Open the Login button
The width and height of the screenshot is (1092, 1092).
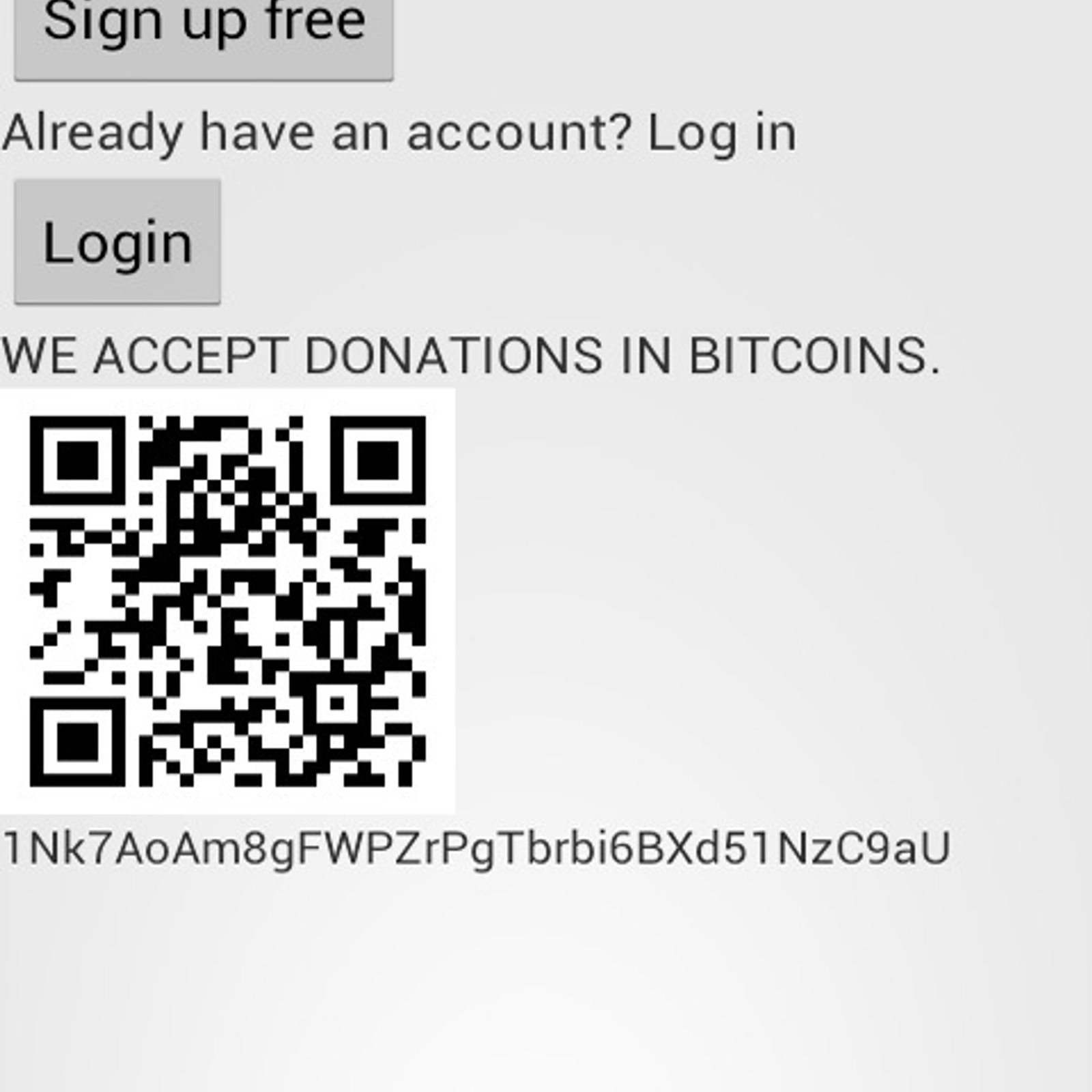tap(117, 242)
